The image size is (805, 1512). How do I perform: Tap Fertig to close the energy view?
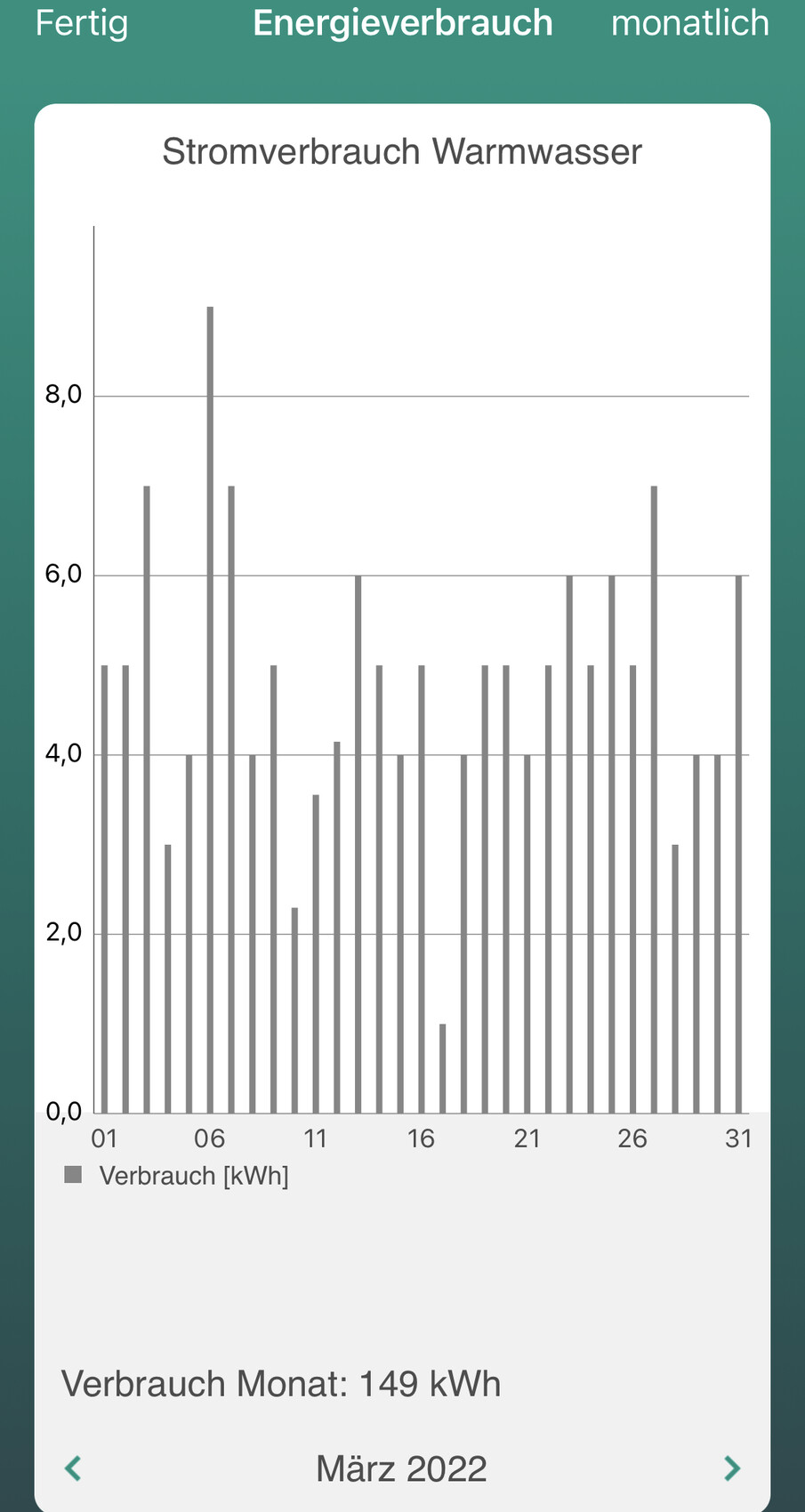click(82, 23)
